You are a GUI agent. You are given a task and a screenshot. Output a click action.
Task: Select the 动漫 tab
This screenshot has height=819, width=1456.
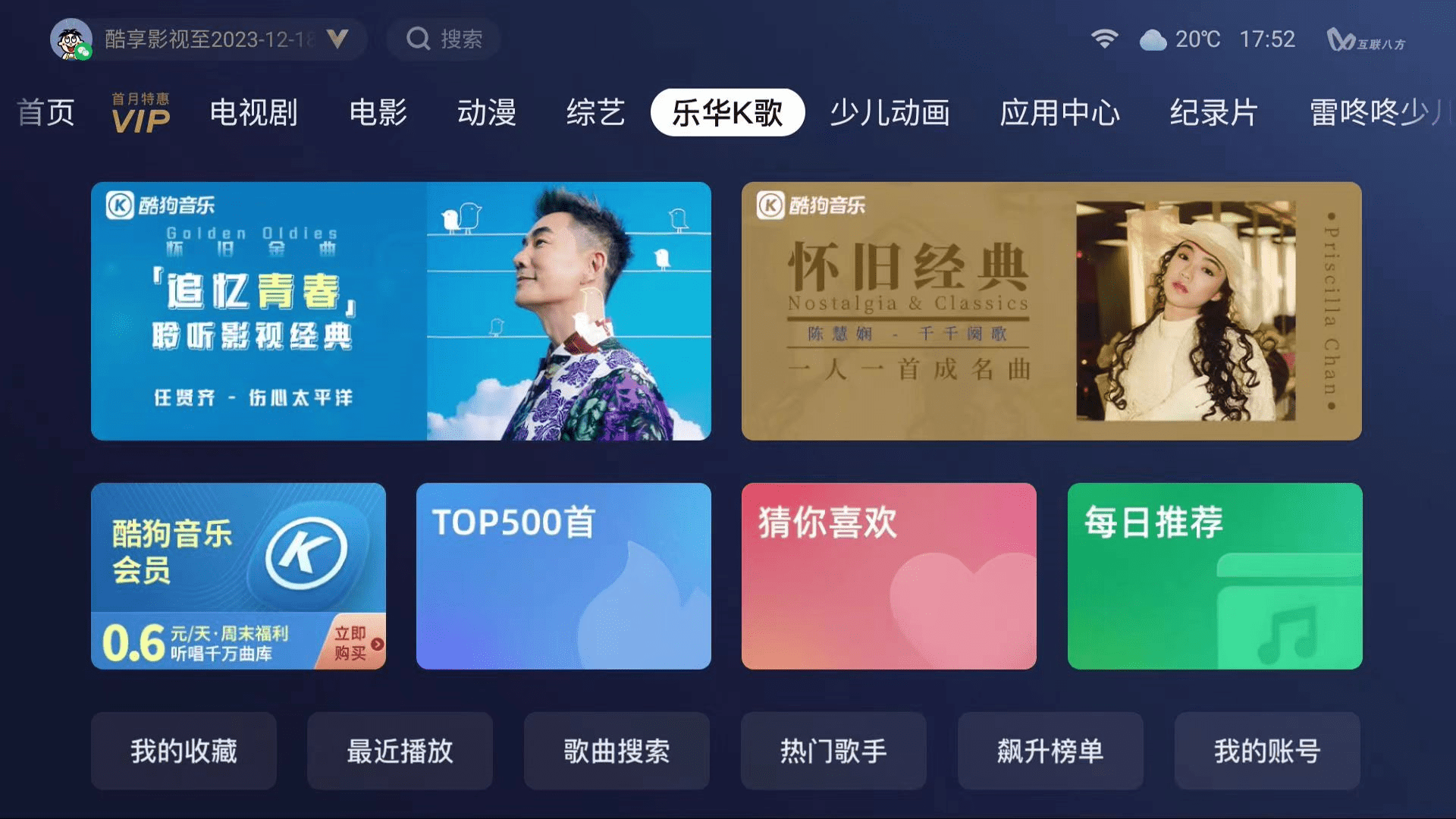pyautogui.click(x=486, y=112)
